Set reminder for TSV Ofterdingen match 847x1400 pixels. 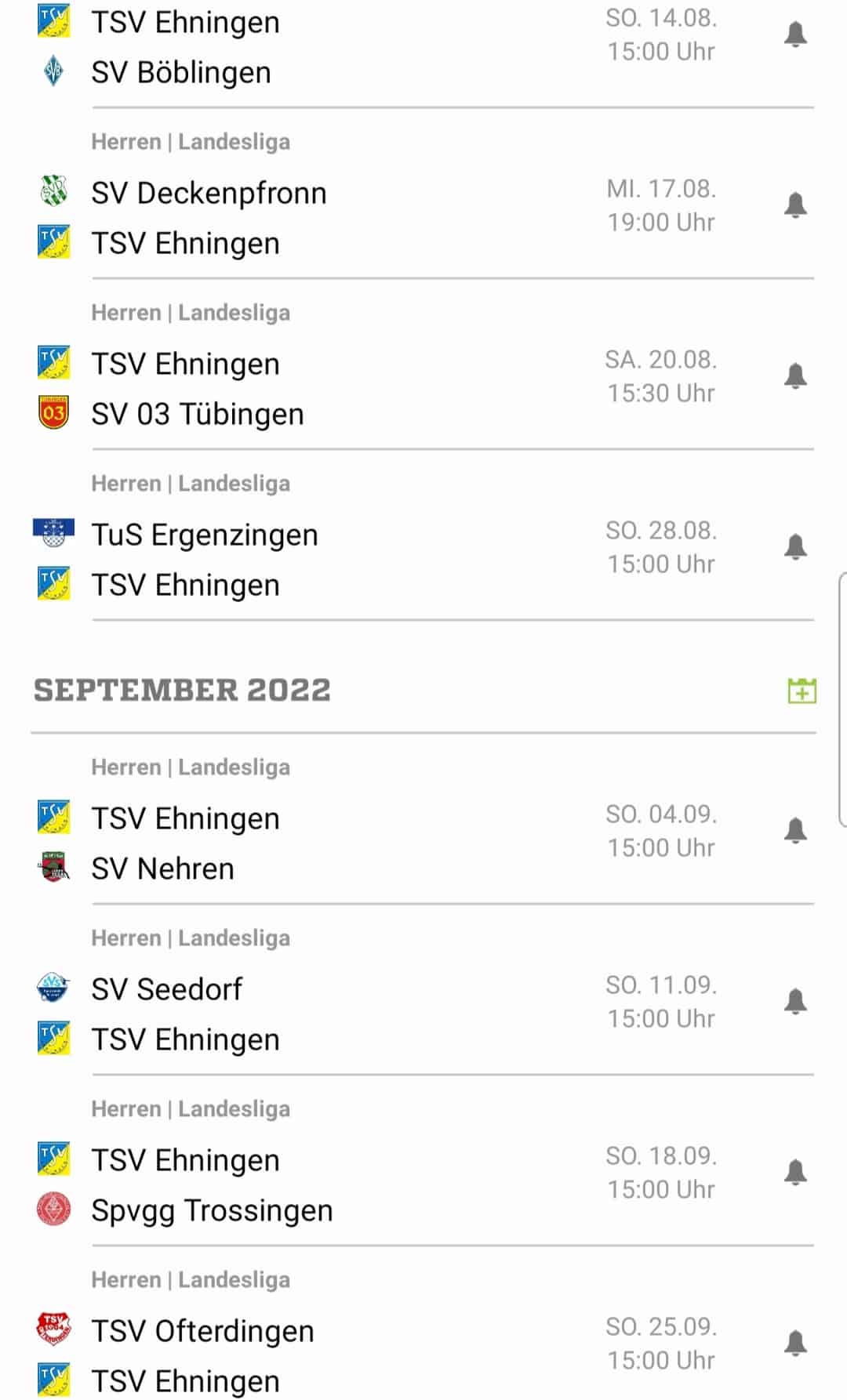click(x=795, y=1344)
